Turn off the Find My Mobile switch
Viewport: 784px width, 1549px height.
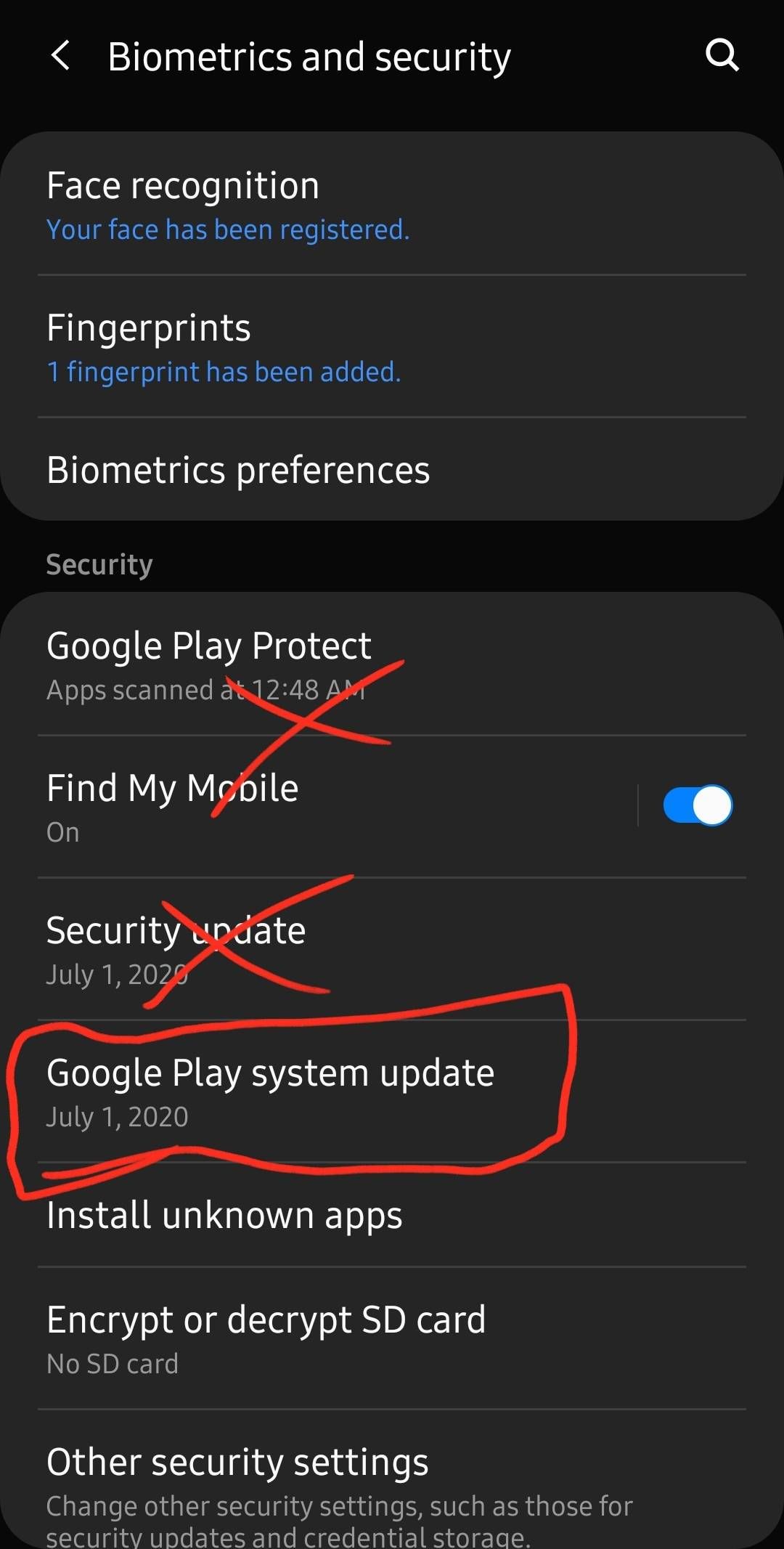(x=697, y=805)
